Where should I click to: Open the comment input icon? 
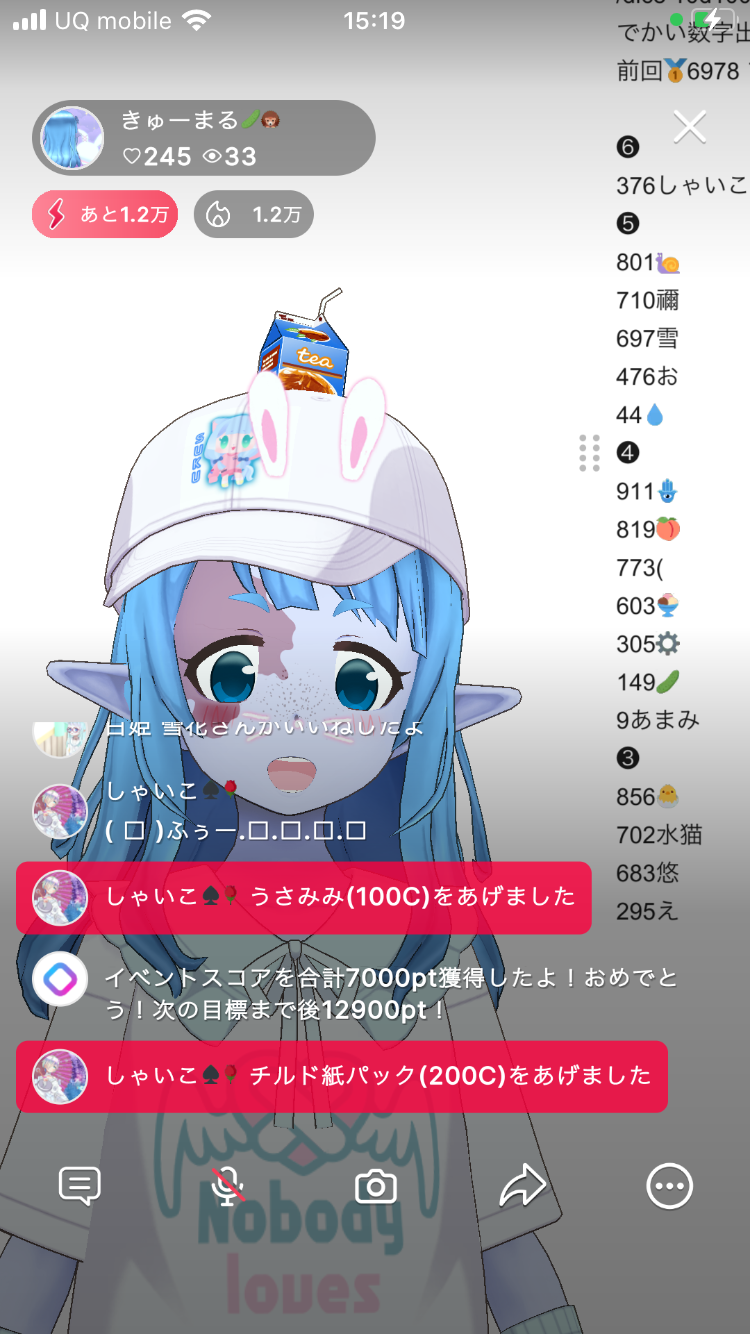coord(80,1186)
